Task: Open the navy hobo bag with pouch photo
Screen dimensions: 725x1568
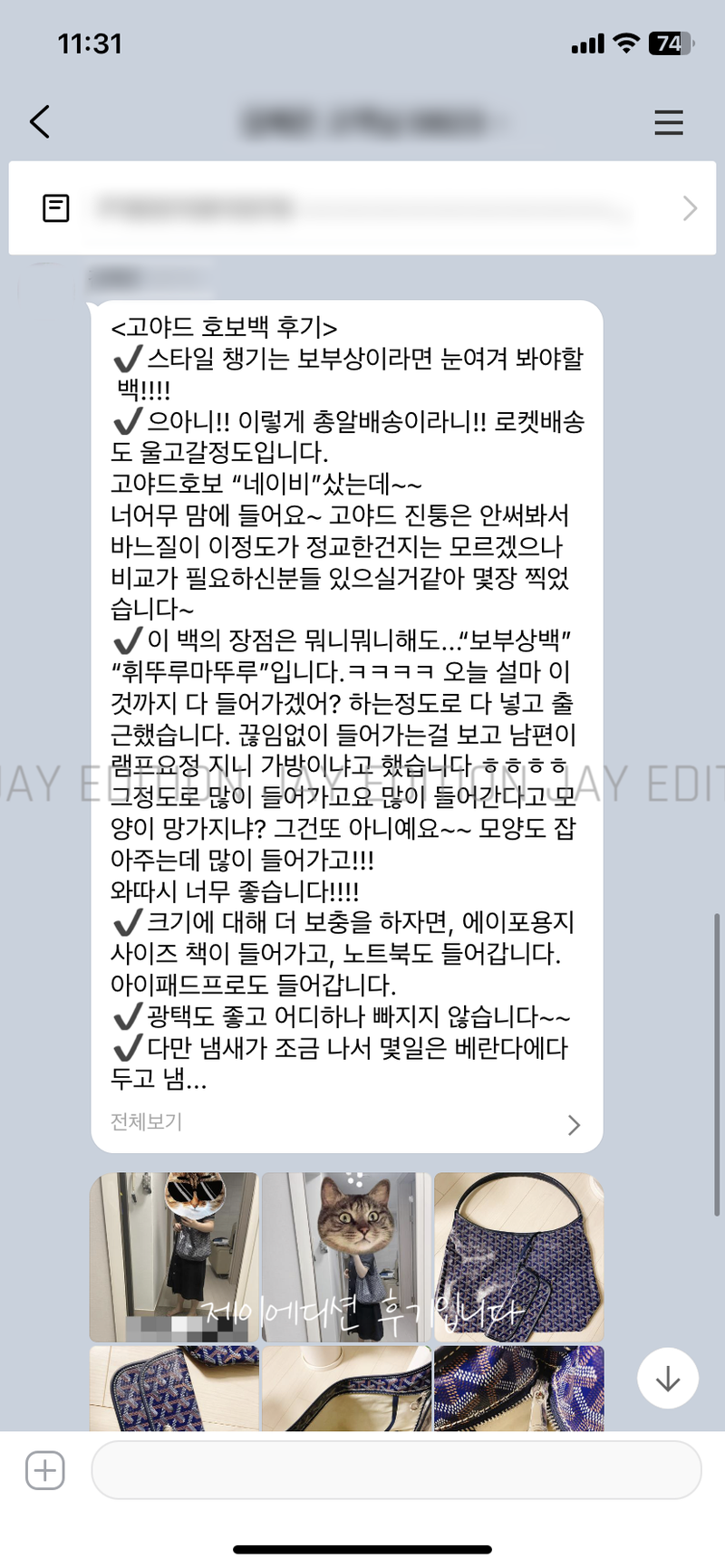Action: click(x=518, y=1256)
